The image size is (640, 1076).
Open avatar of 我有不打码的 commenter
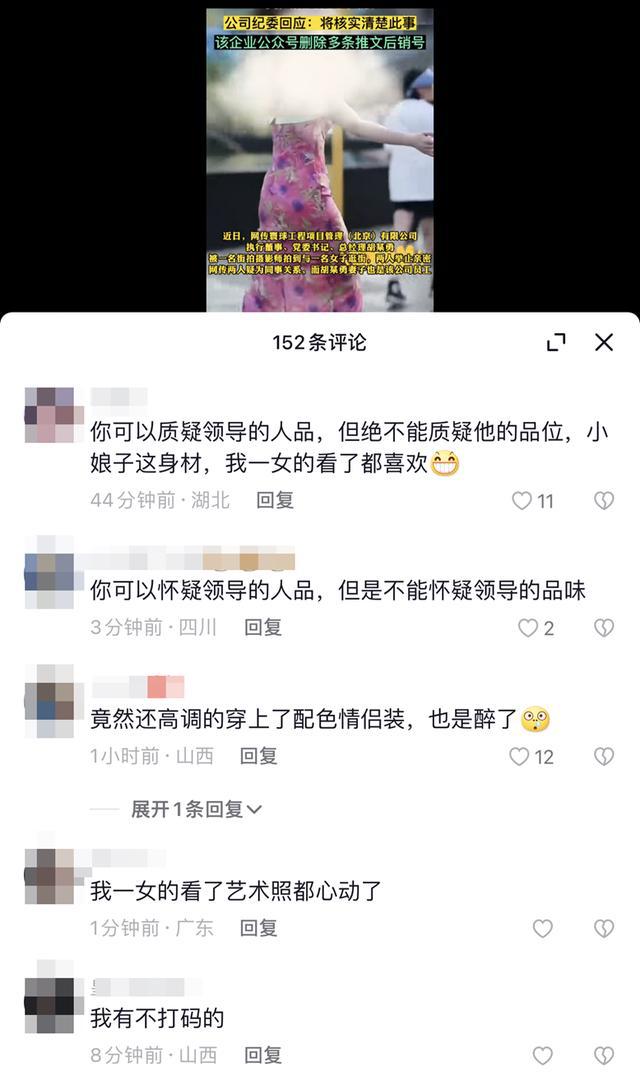(x=50, y=994)
